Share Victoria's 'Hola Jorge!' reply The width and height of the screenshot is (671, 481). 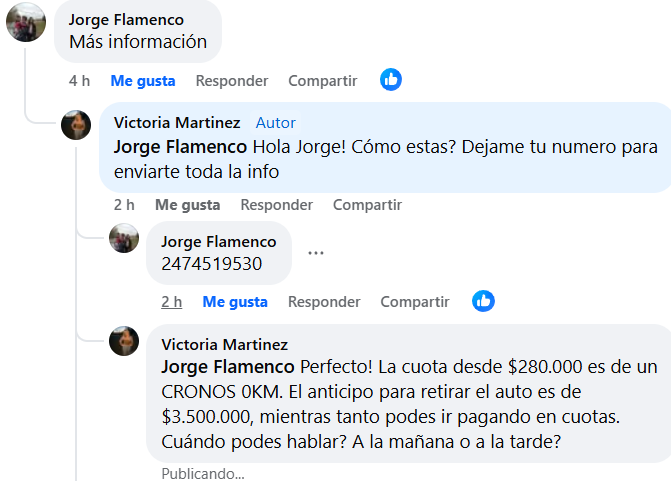pyautogui.click(x=367, y=205)
